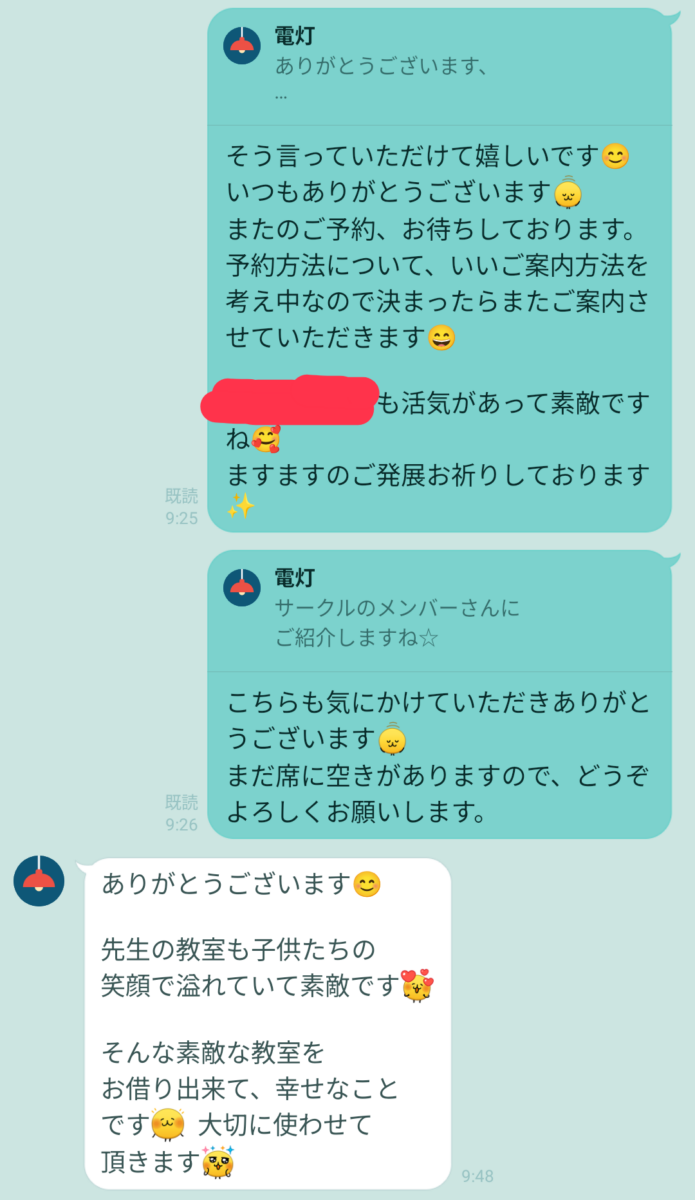The width and height of the screenshot is (695, 1200).
Task: Open sender's profile avatar beside incoming message
Action: click(39, 881)
